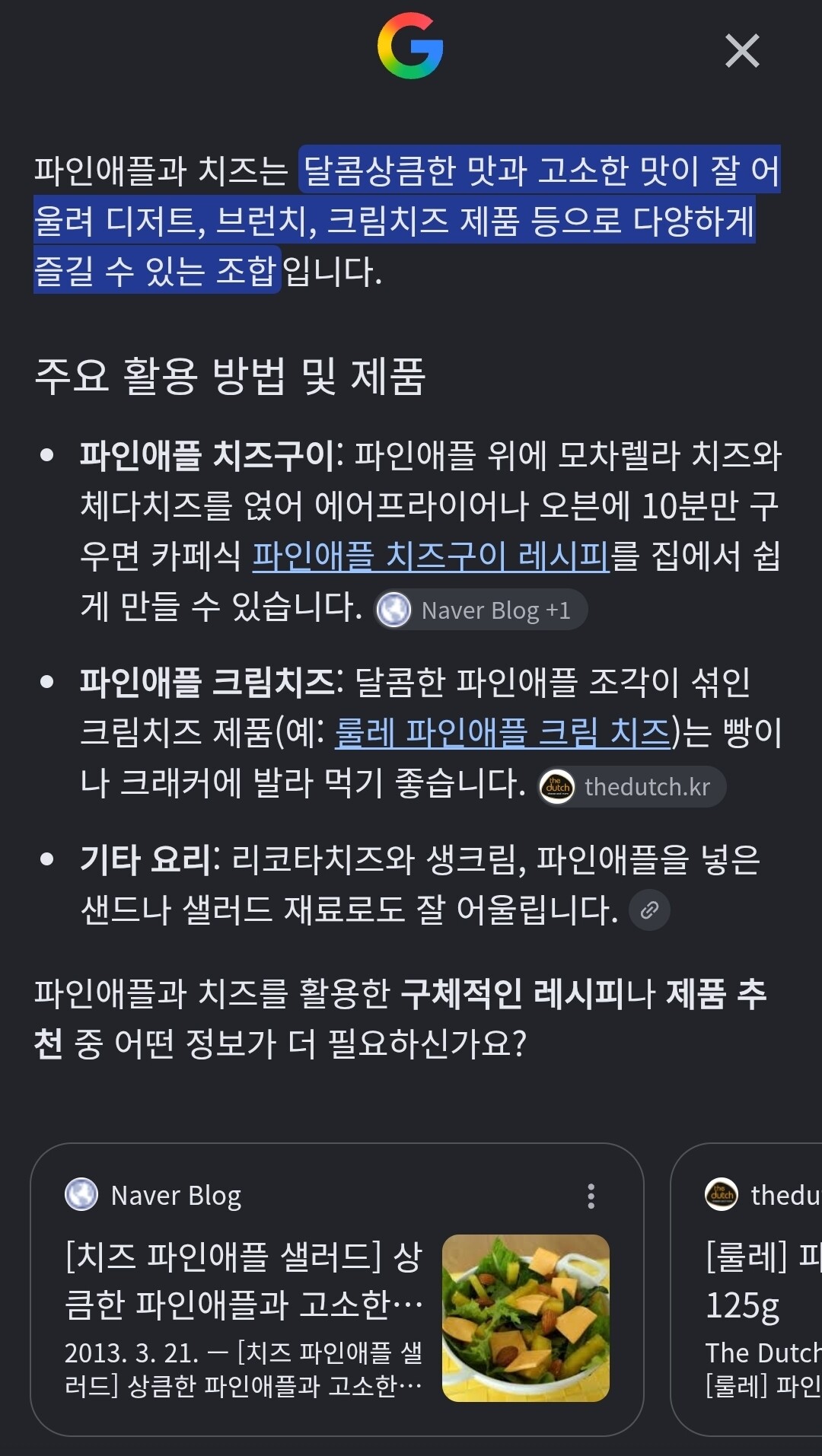Open the Naver Blog +1 source chip
Screen dimensions: 822x1456
click(x=481, y=610)
